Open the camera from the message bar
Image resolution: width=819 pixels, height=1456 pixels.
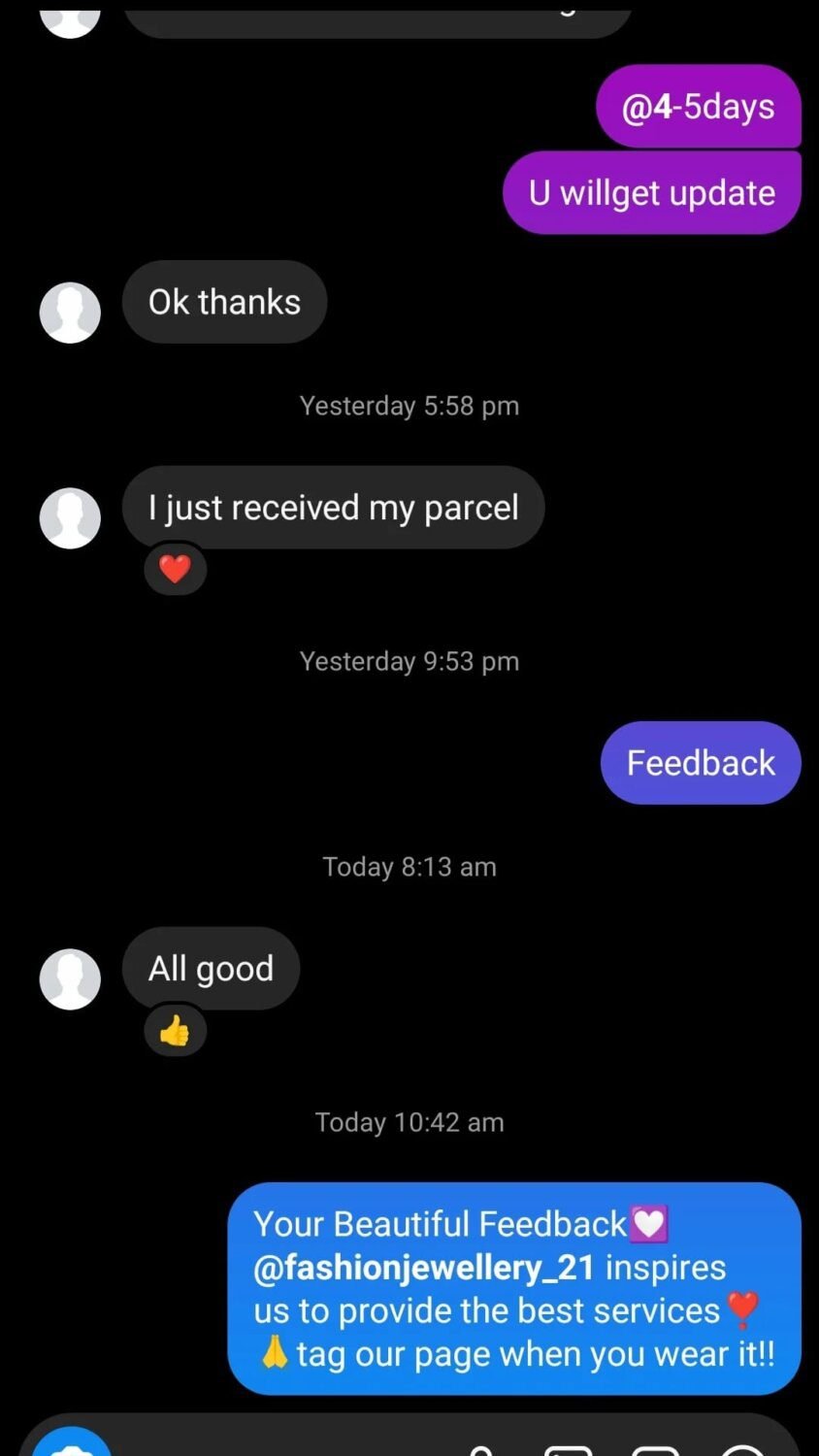tap(73, 1444)
